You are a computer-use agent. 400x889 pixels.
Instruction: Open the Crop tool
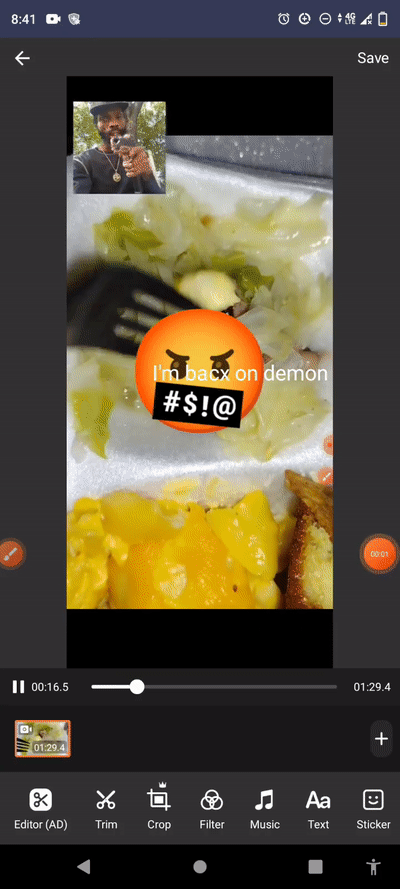(x=159, y=809)
